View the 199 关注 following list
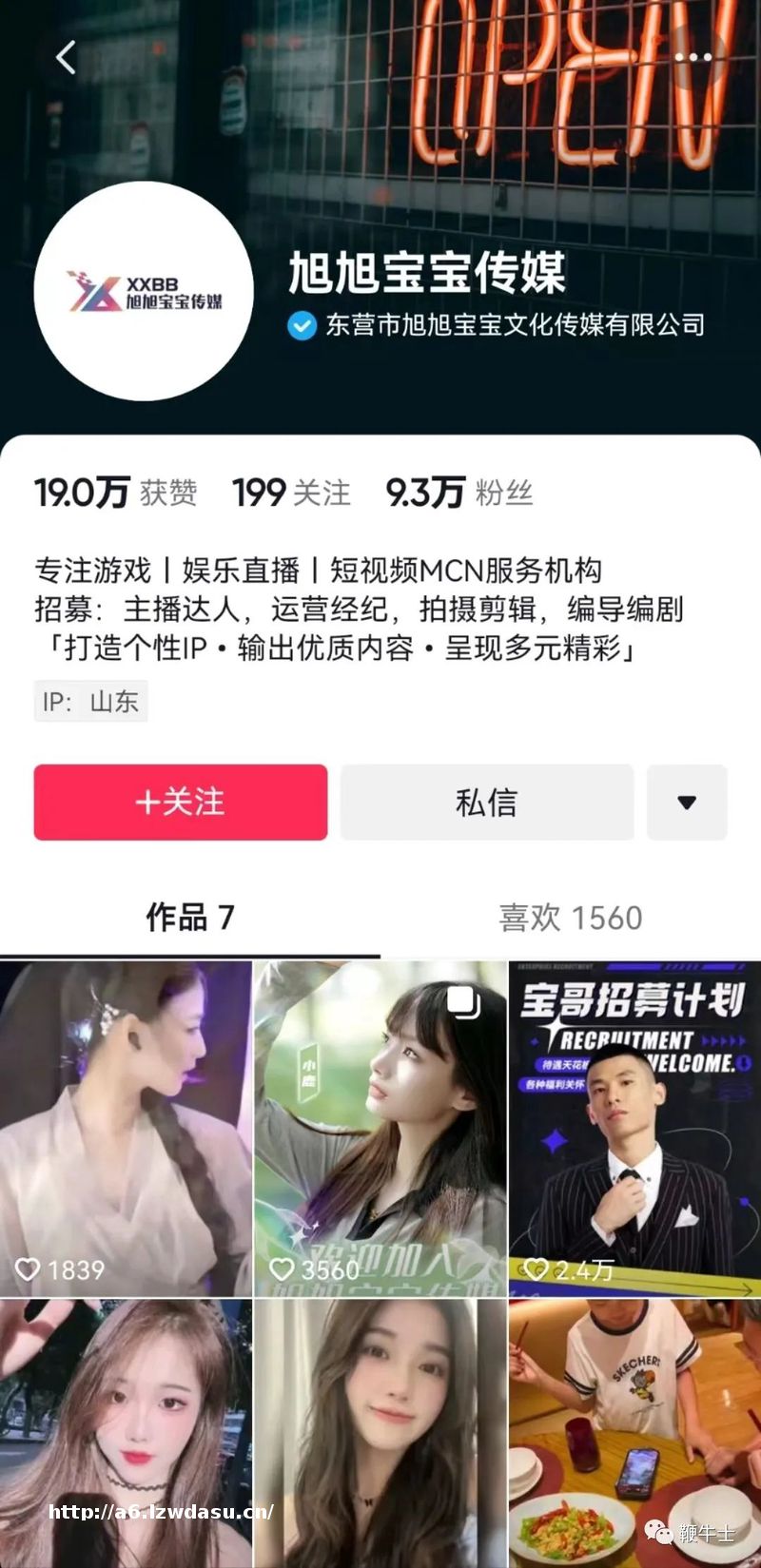This screenshot has height=1568, width=761. (x=291, y=493)
